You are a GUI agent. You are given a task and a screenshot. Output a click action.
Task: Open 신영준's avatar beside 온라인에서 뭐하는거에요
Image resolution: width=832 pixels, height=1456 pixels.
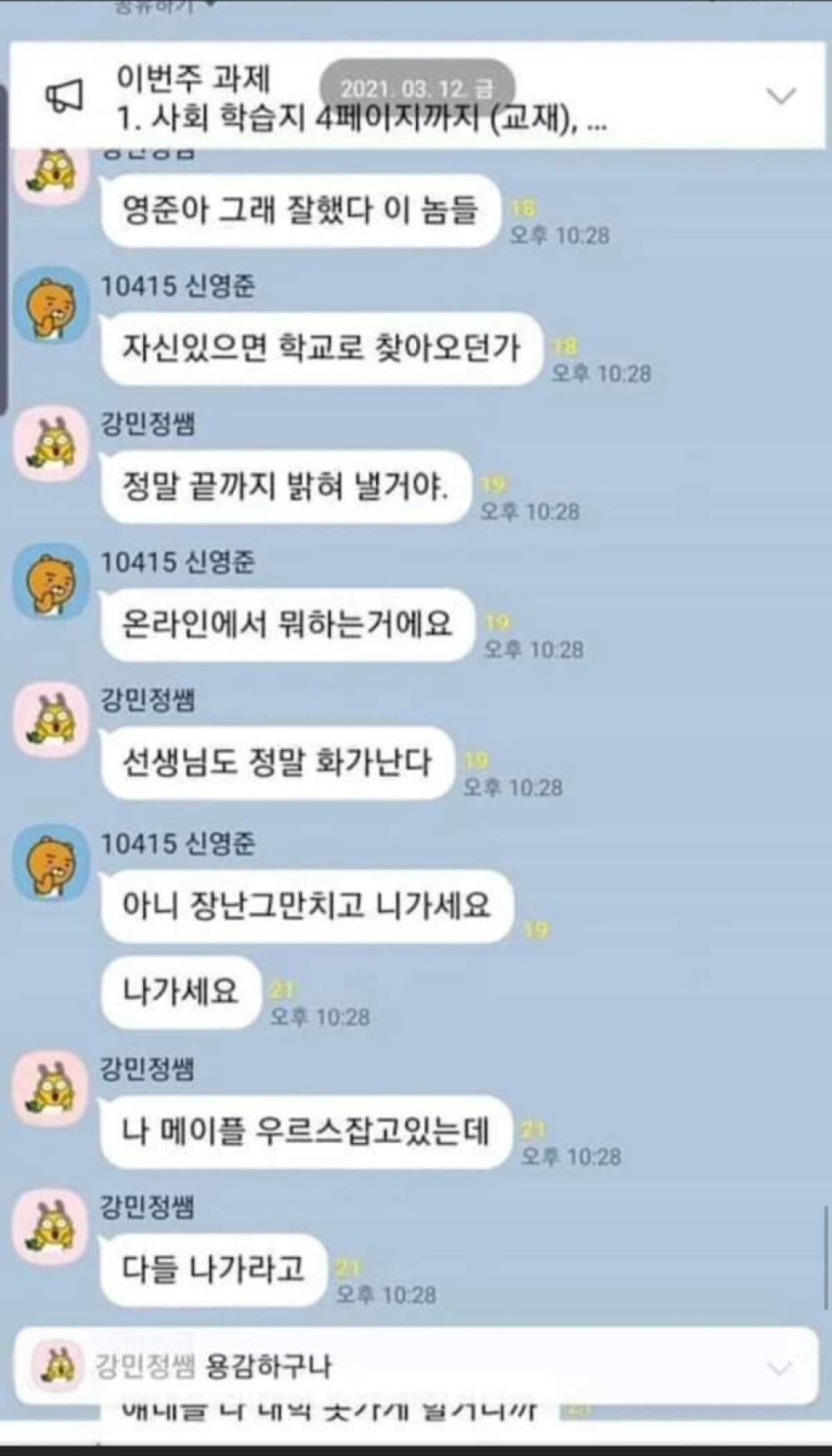[x=51, y=582]
